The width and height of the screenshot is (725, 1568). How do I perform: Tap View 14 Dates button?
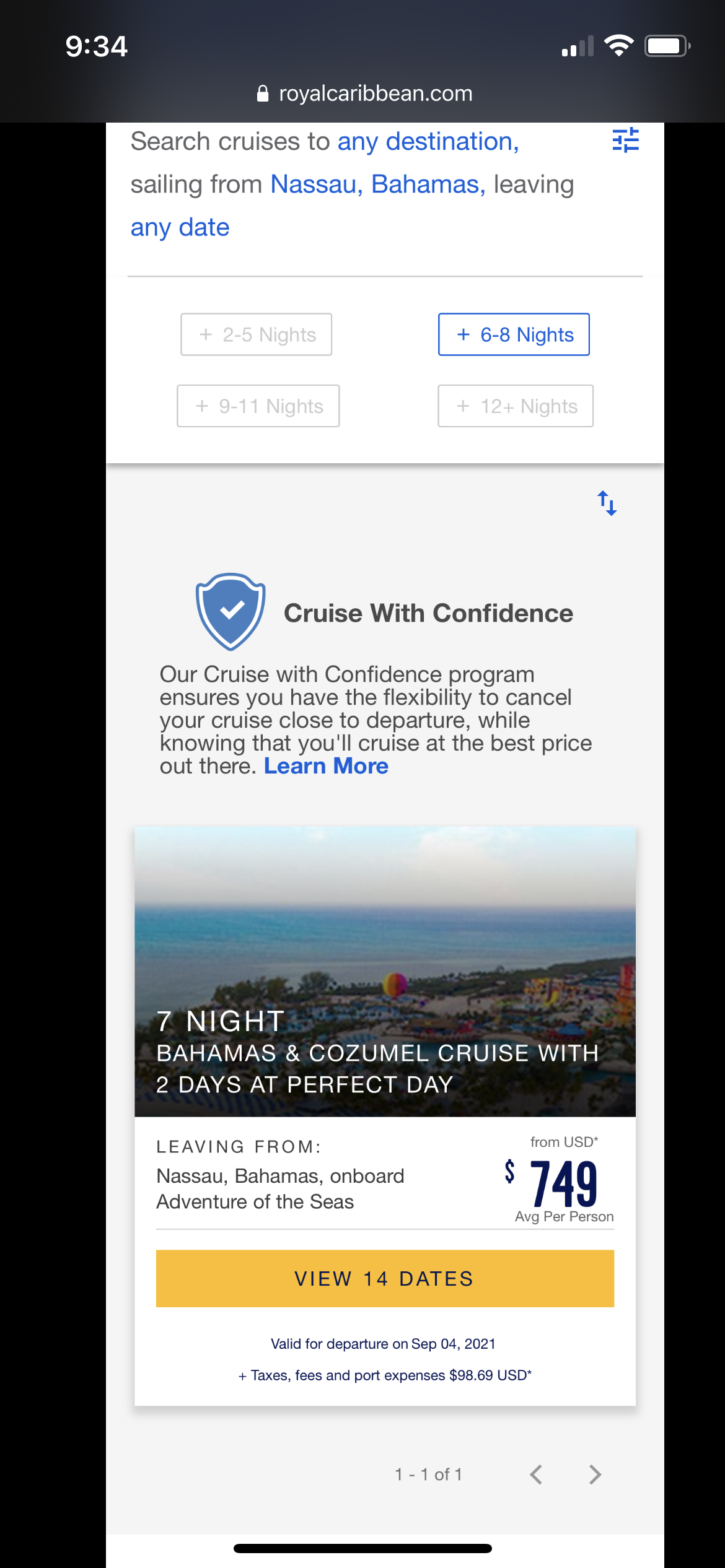click(x=385, y=1278)
